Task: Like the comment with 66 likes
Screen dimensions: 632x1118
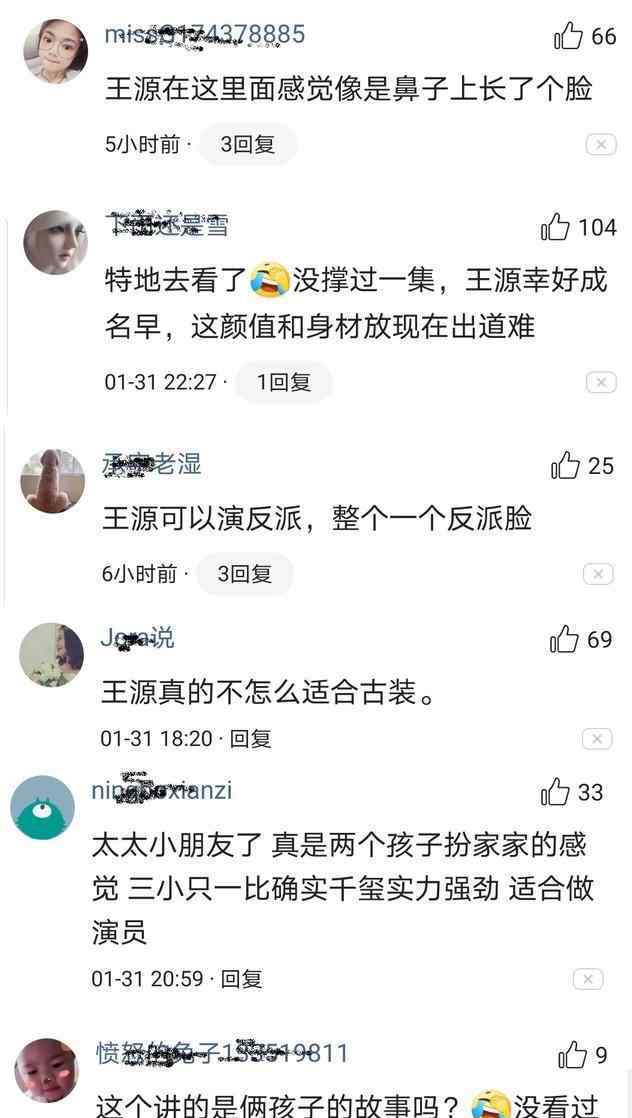Action: [x=568, y=37]
